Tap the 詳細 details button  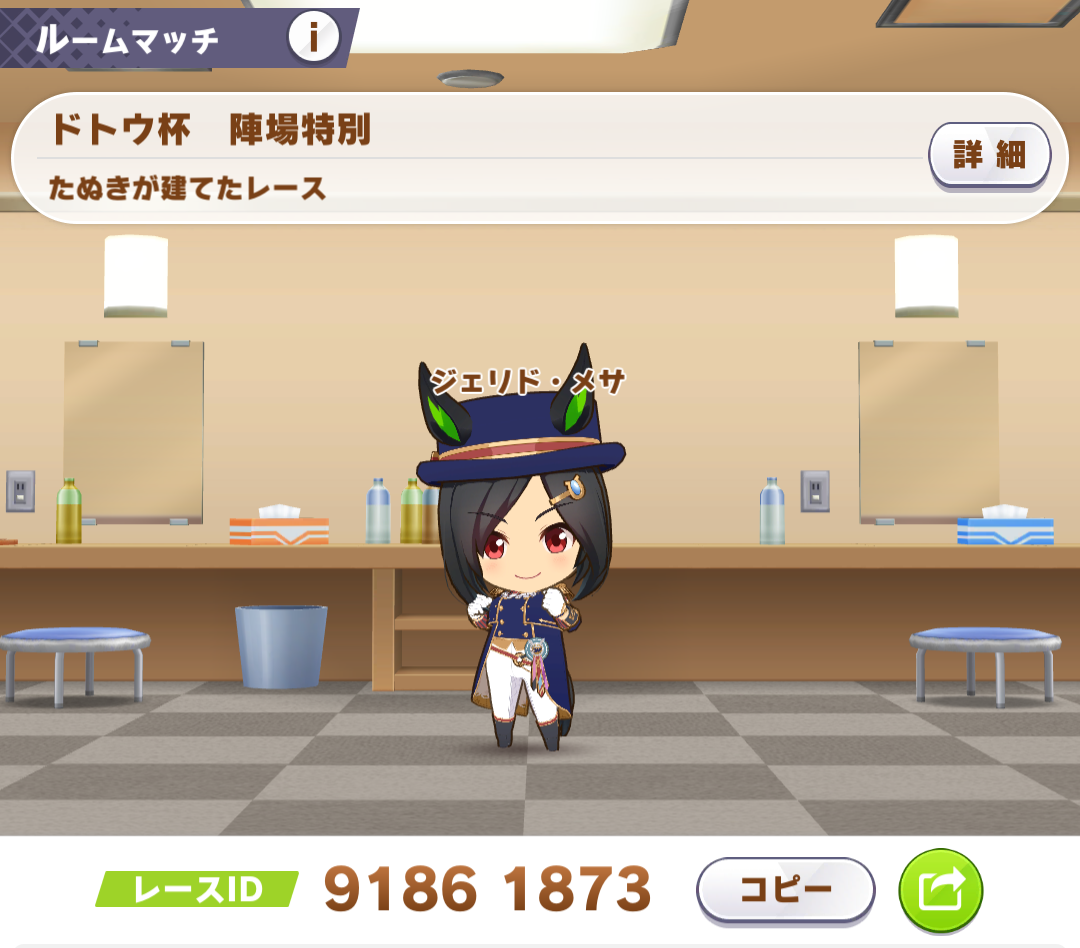pos(988,156)
